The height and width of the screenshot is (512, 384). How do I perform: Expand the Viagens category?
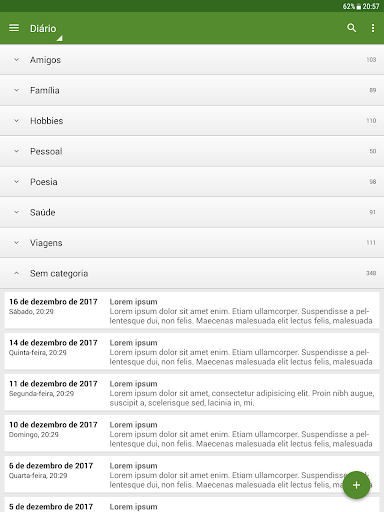(192, 243)
